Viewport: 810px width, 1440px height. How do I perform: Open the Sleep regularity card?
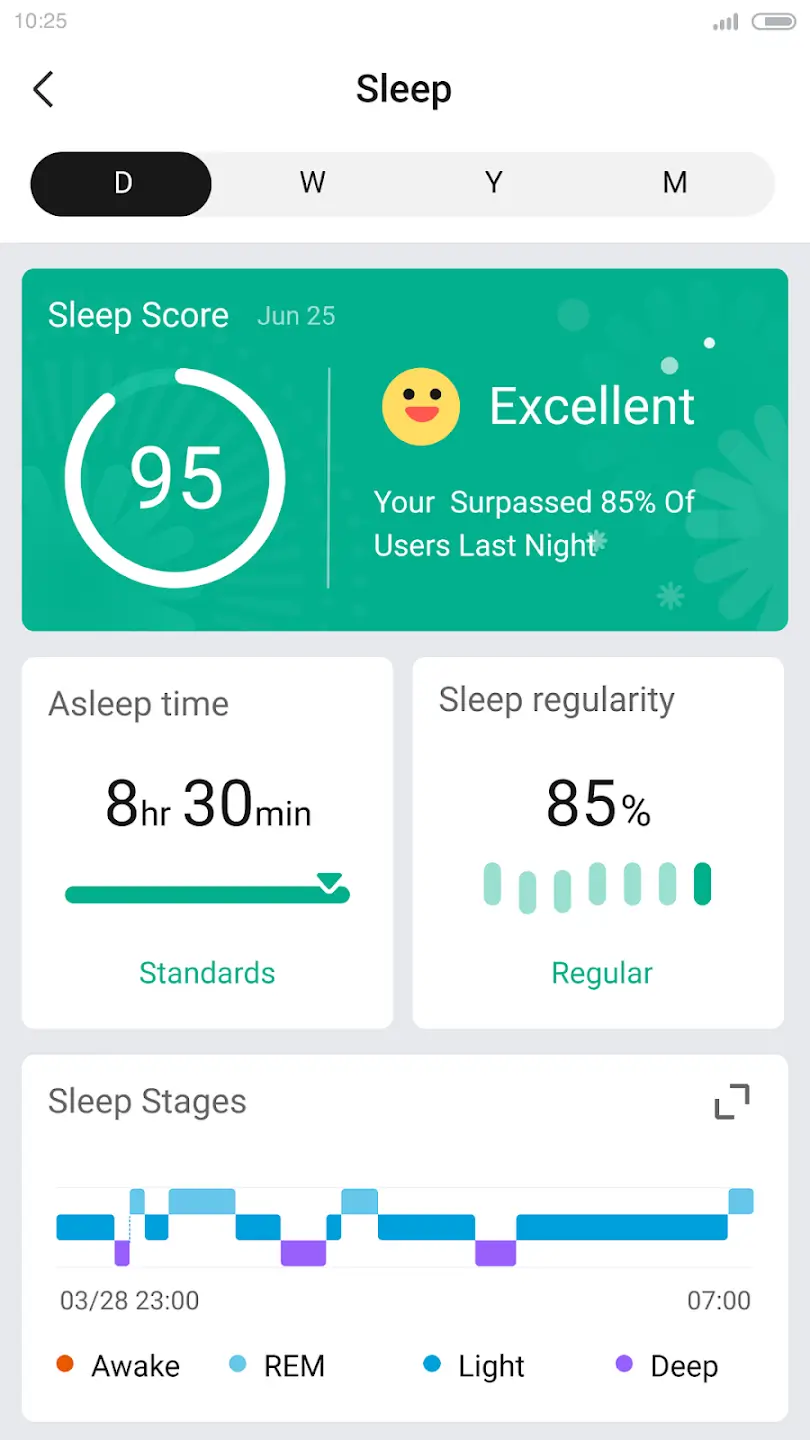click(598, 842)
